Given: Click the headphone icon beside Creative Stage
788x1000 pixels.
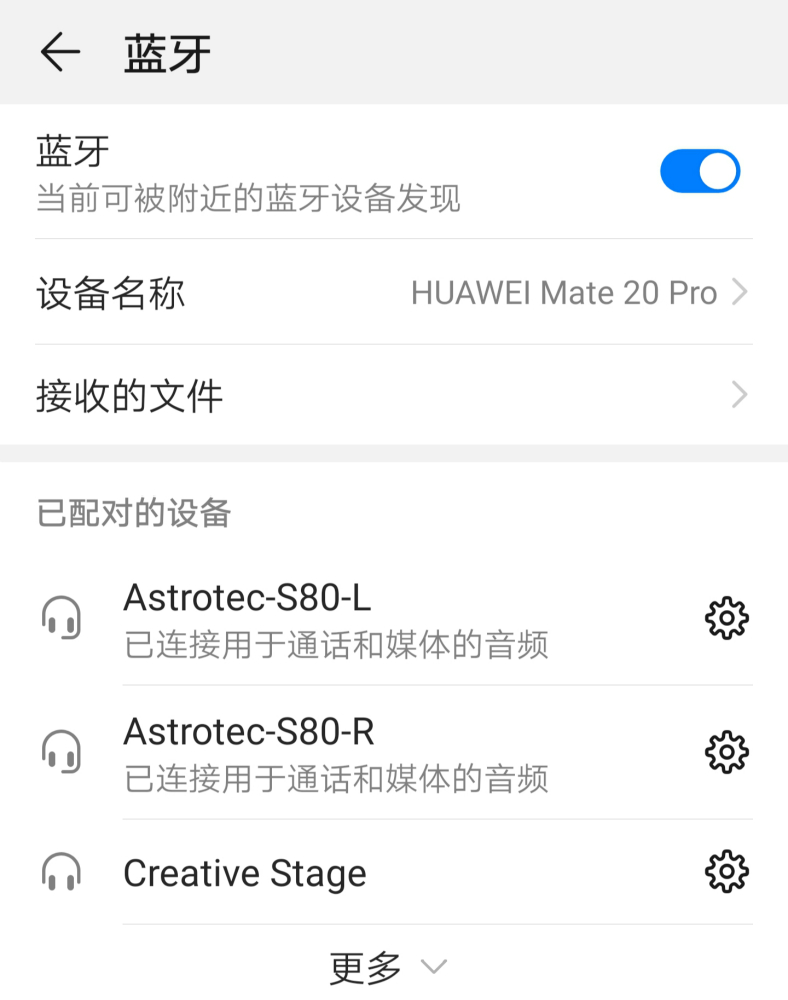Looking at the screenshot, I should (x=62, y=871).
